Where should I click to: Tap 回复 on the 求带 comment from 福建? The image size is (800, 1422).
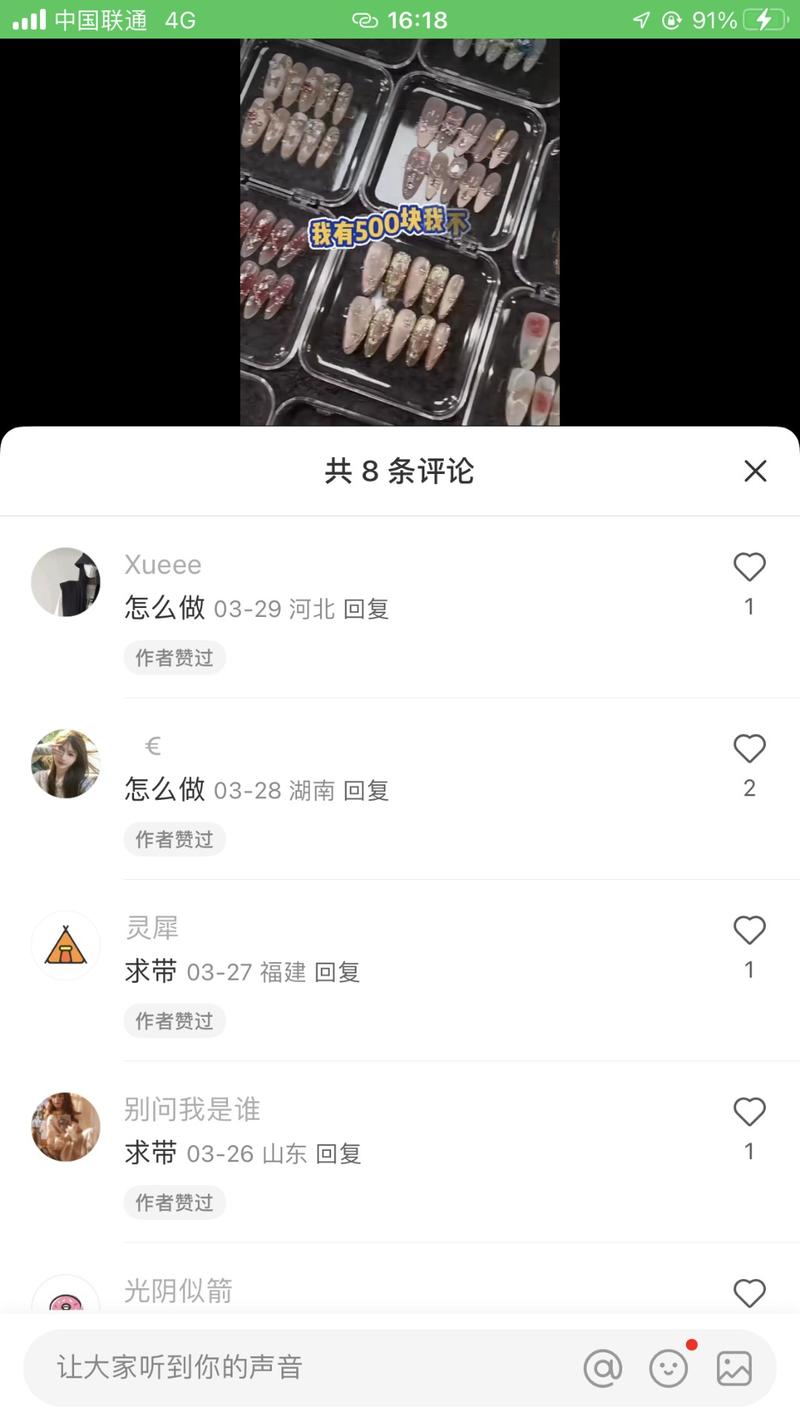click(338, 972)
